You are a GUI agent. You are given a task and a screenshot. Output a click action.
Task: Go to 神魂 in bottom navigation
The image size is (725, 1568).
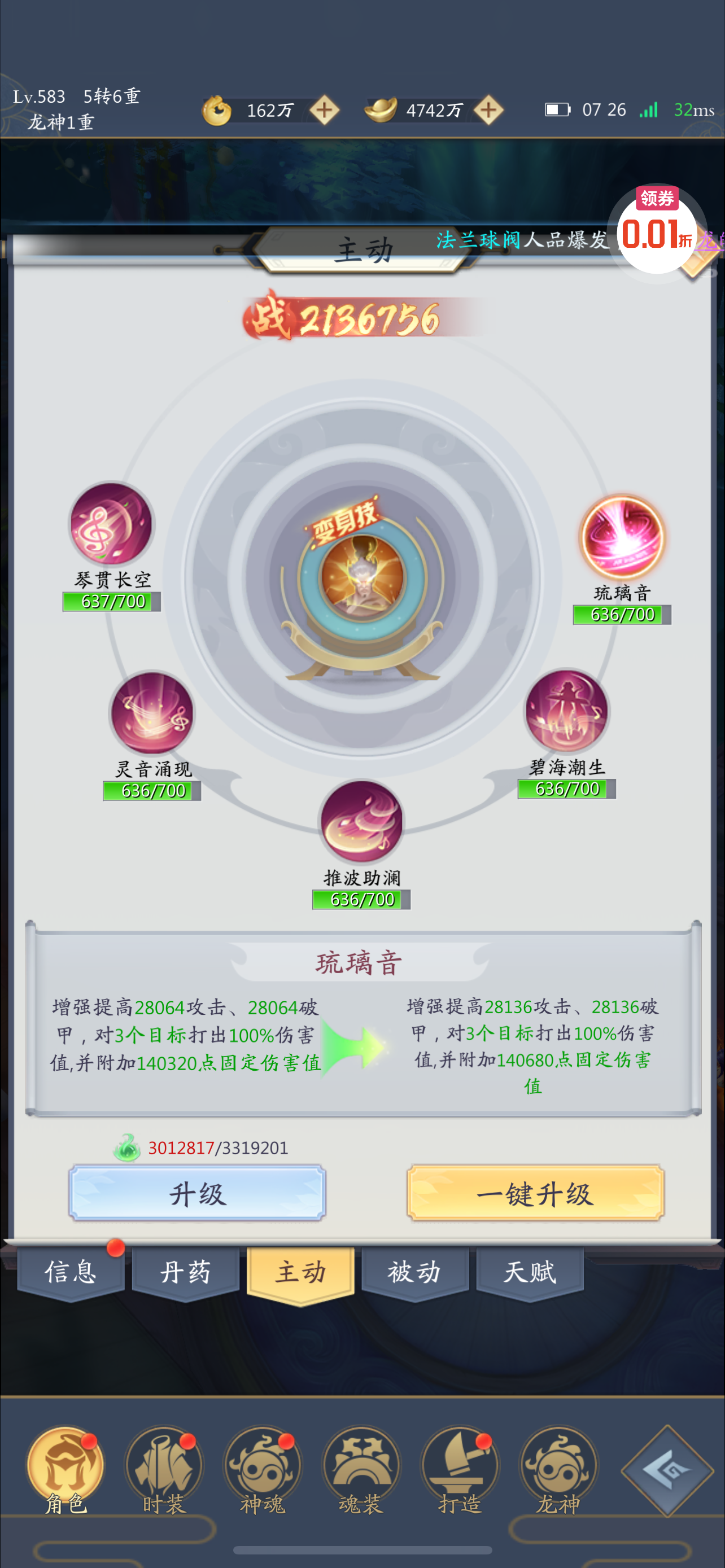pyautogui.click(x=263, y=1470)
